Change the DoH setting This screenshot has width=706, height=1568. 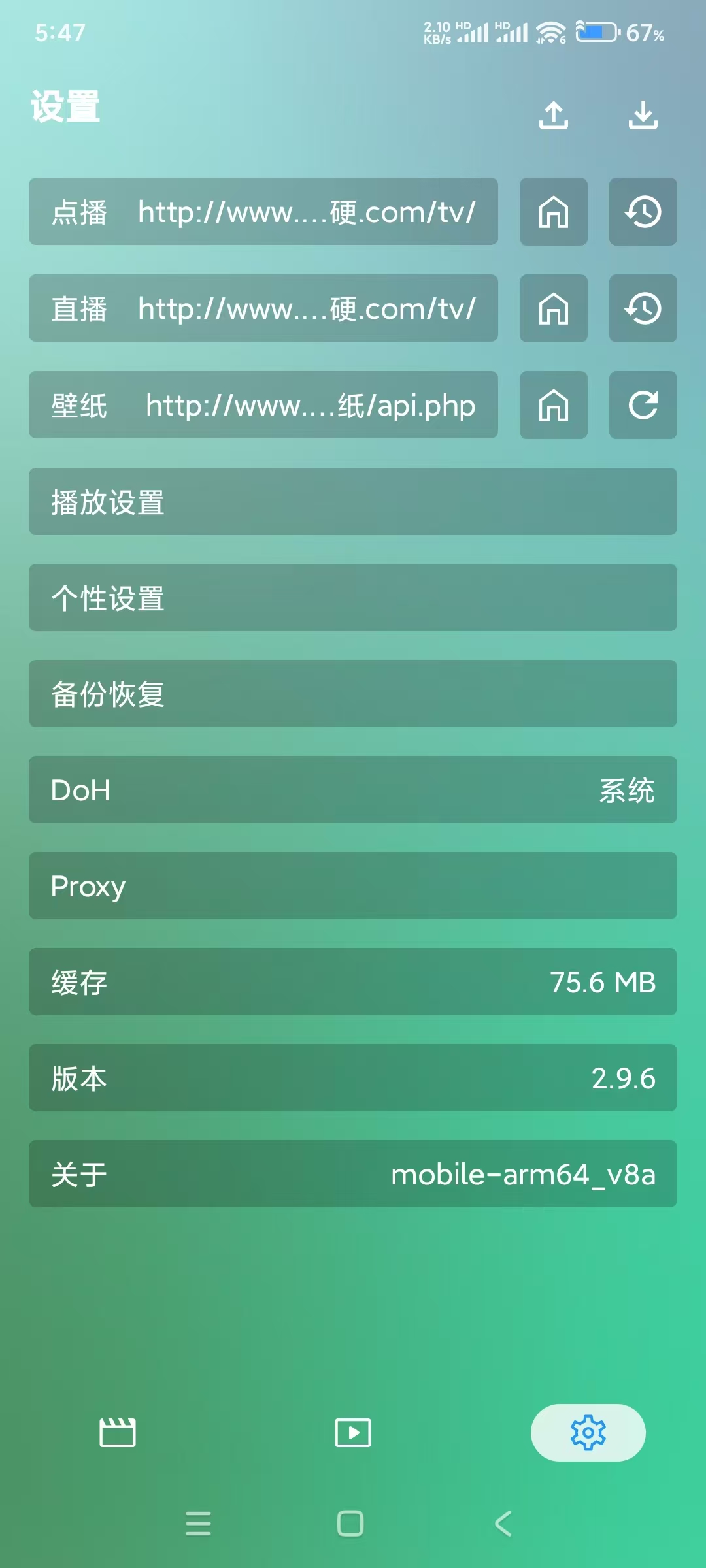353,790
